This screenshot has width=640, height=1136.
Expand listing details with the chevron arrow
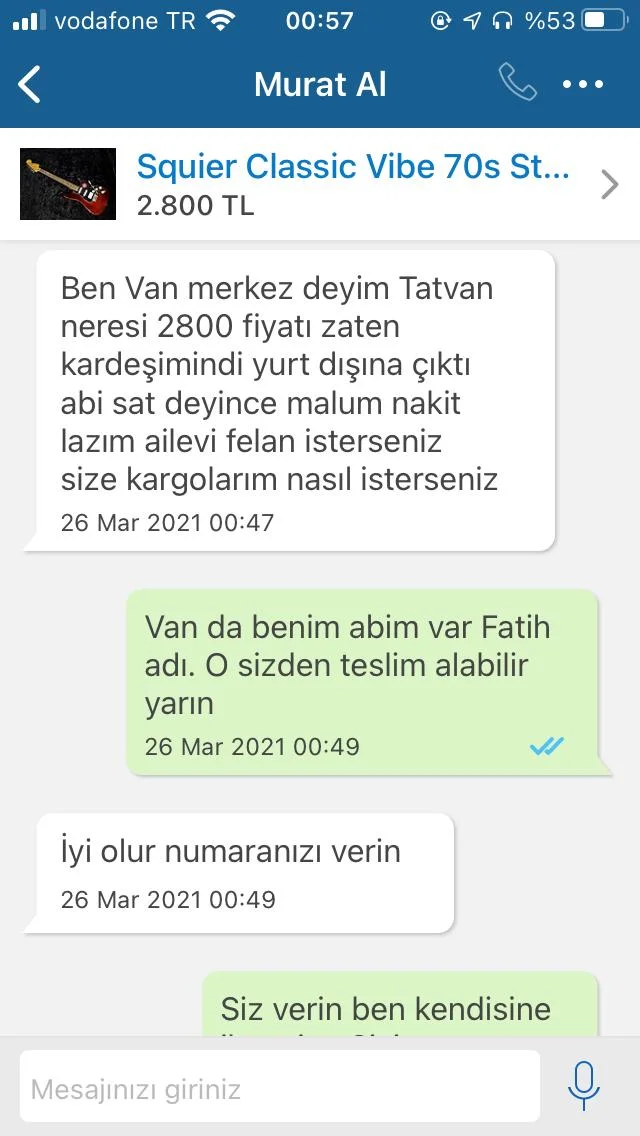609,185
